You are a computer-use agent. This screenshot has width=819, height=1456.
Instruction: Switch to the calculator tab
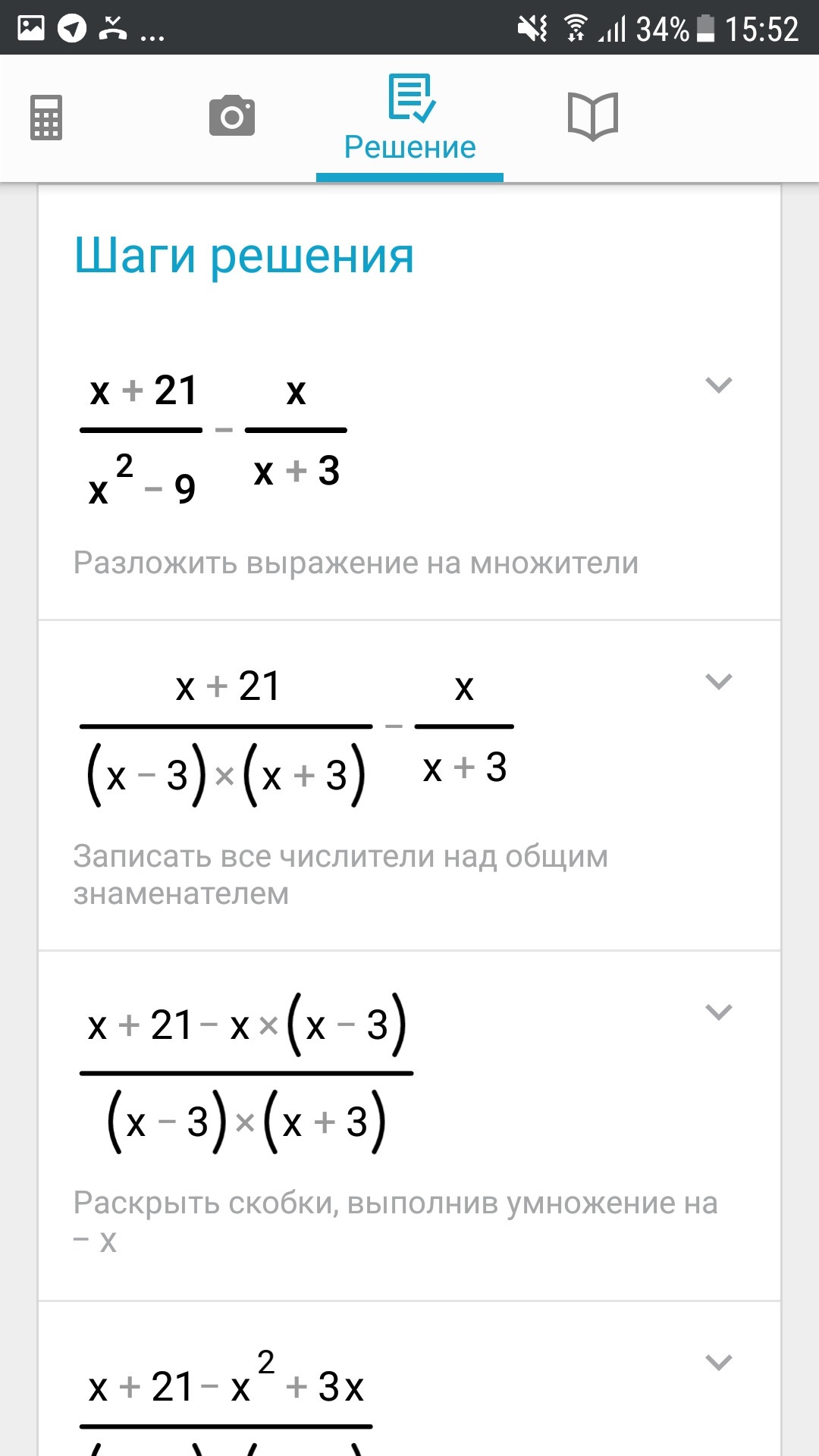tap(46, 118)
